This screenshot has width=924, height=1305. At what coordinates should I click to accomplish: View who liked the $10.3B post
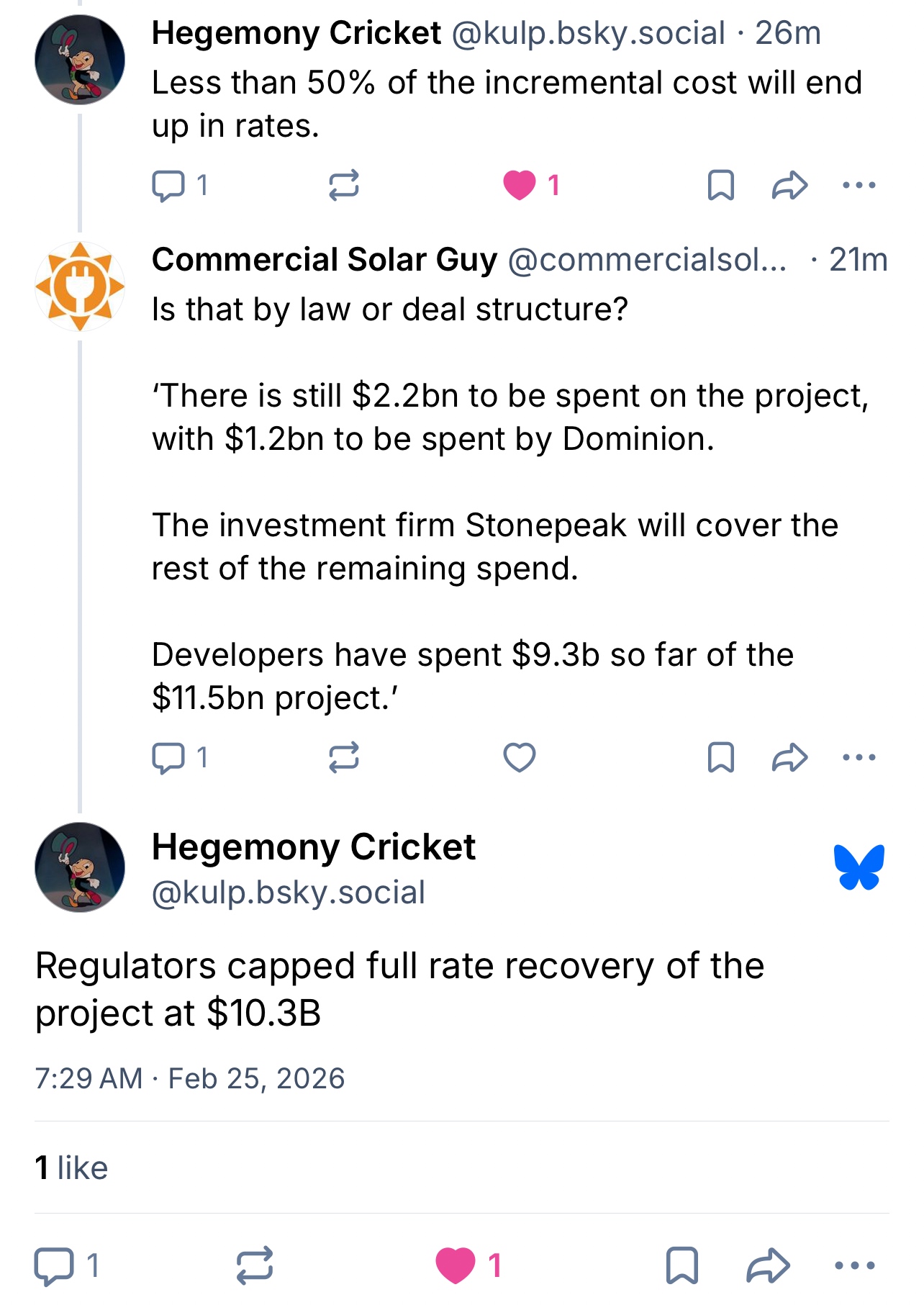pos(71,1168)
